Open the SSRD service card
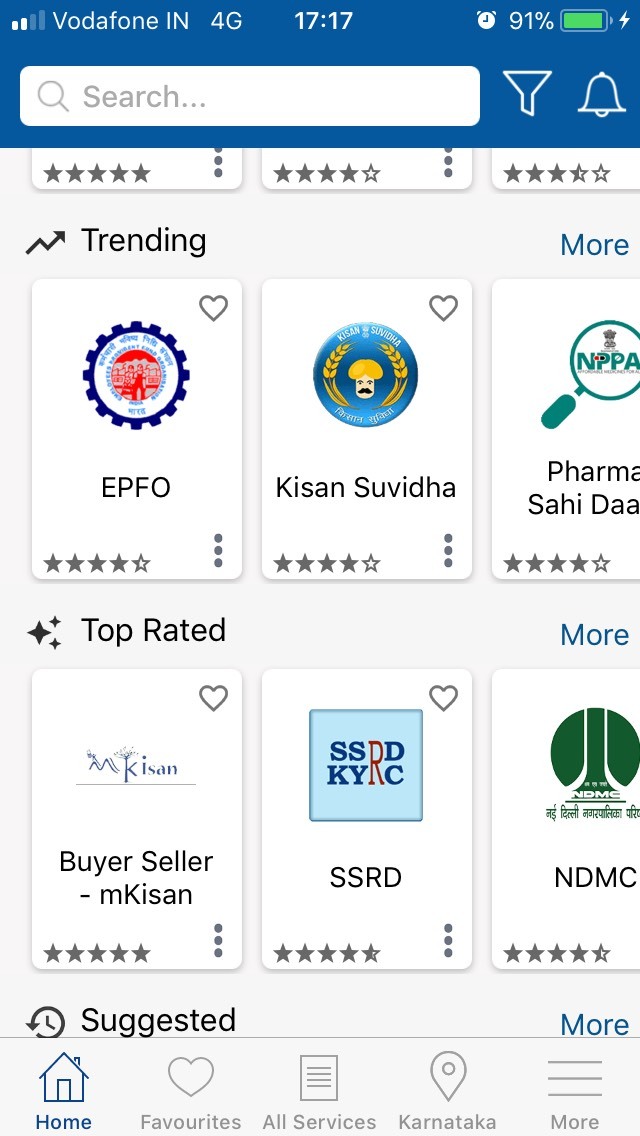This screenshot has height=1136, width=640. pos(366,810)
